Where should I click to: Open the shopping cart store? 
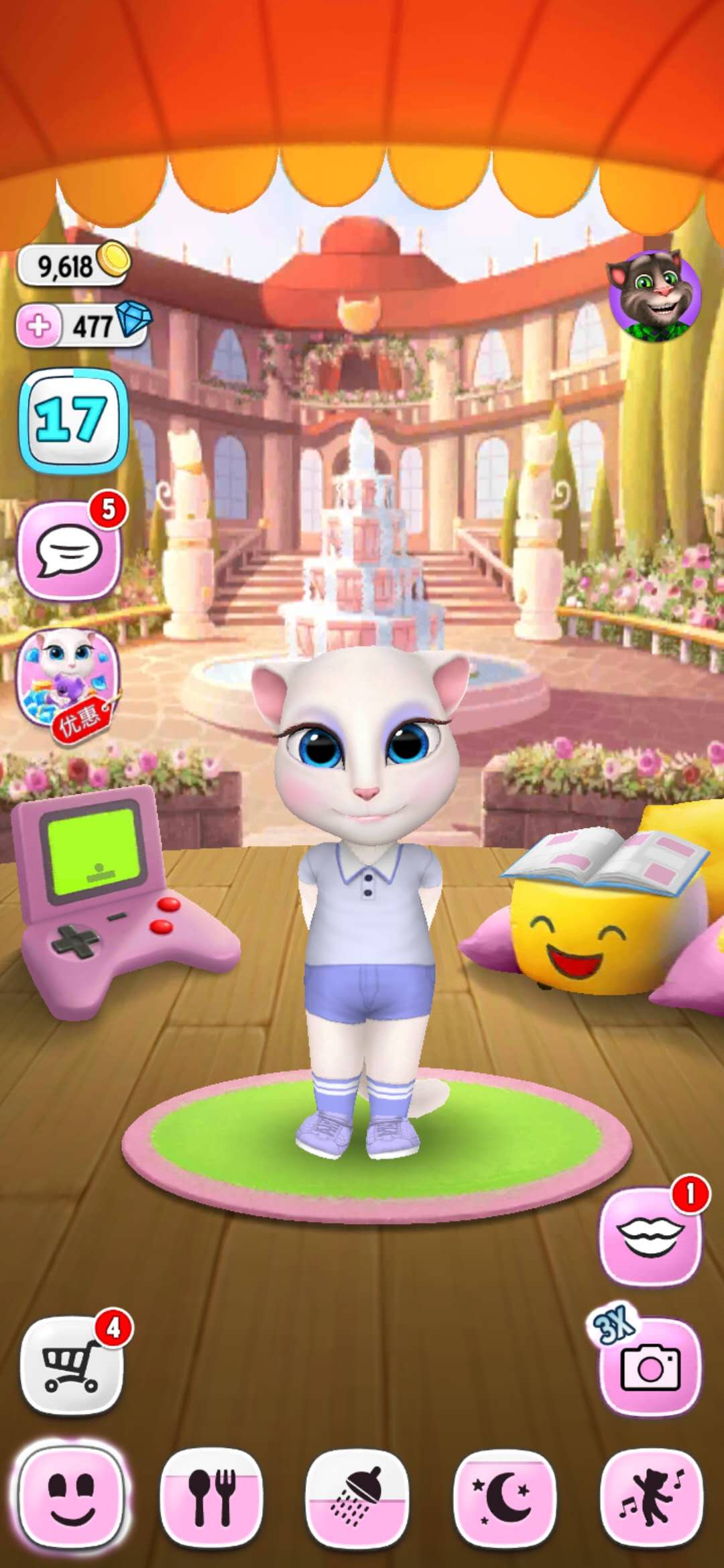71,1365
